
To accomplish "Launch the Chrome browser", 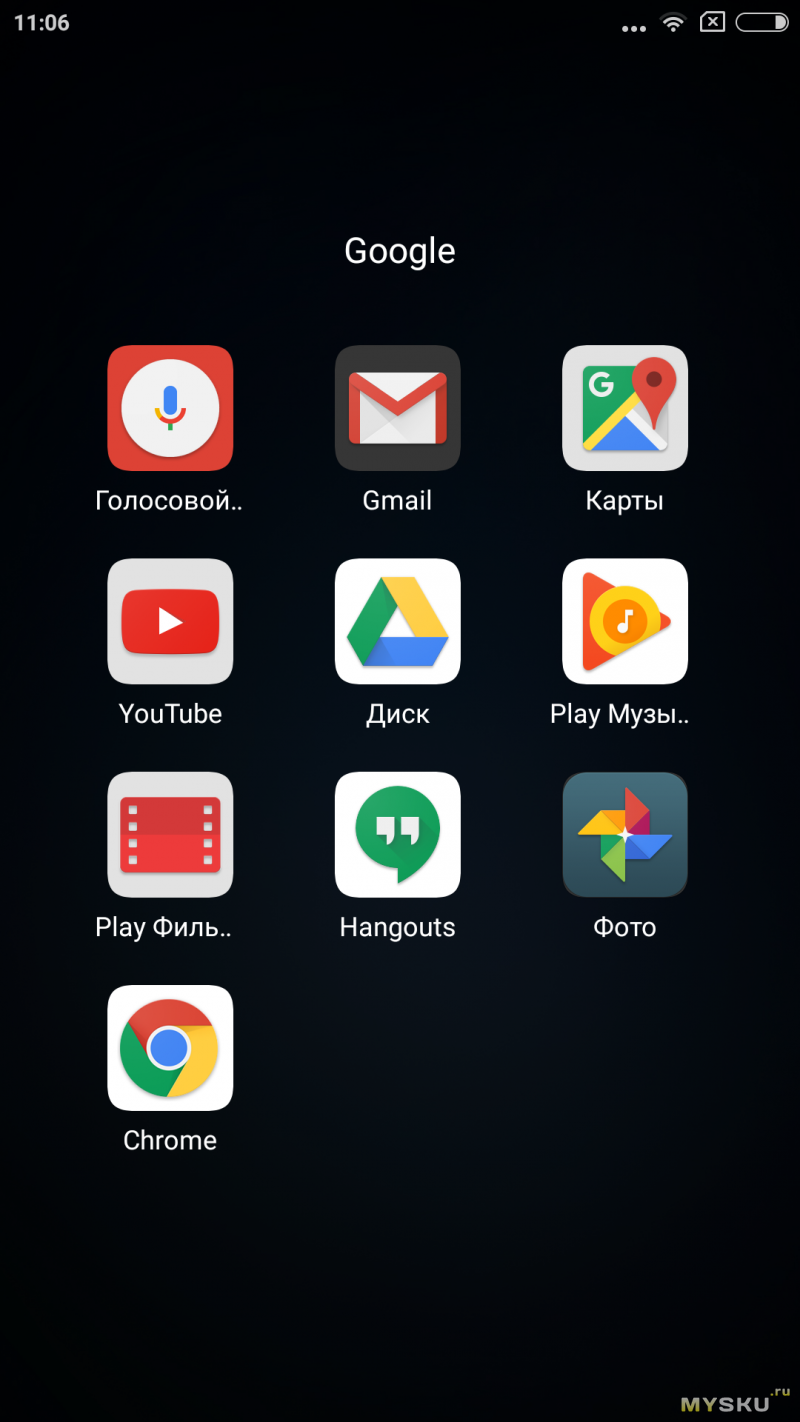I will (x=170, y=1048).
